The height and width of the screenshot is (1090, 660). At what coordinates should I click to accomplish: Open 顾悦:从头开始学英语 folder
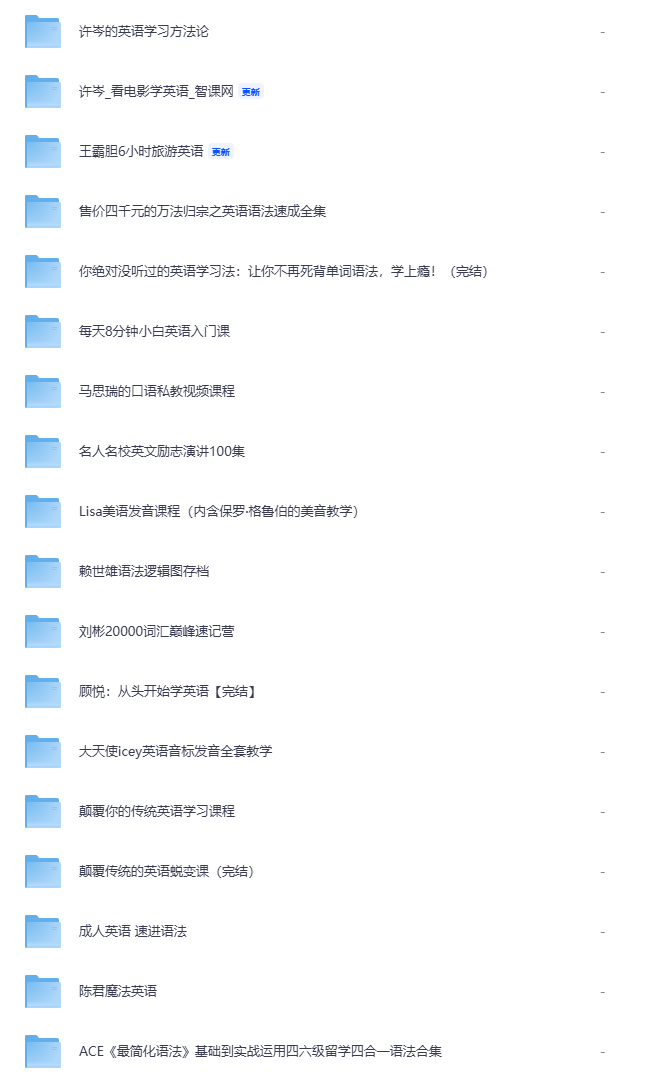tap(168, 692)
